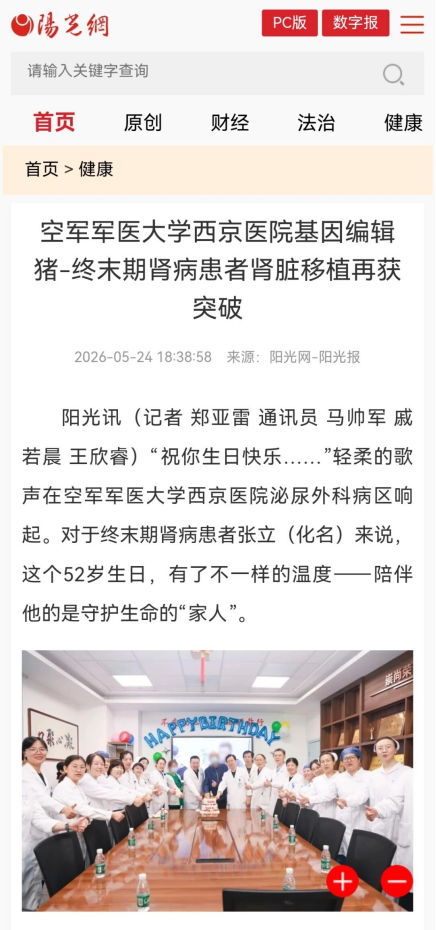436x930 pixels.
Task: Open the hamburger menu
Action: 412,24
